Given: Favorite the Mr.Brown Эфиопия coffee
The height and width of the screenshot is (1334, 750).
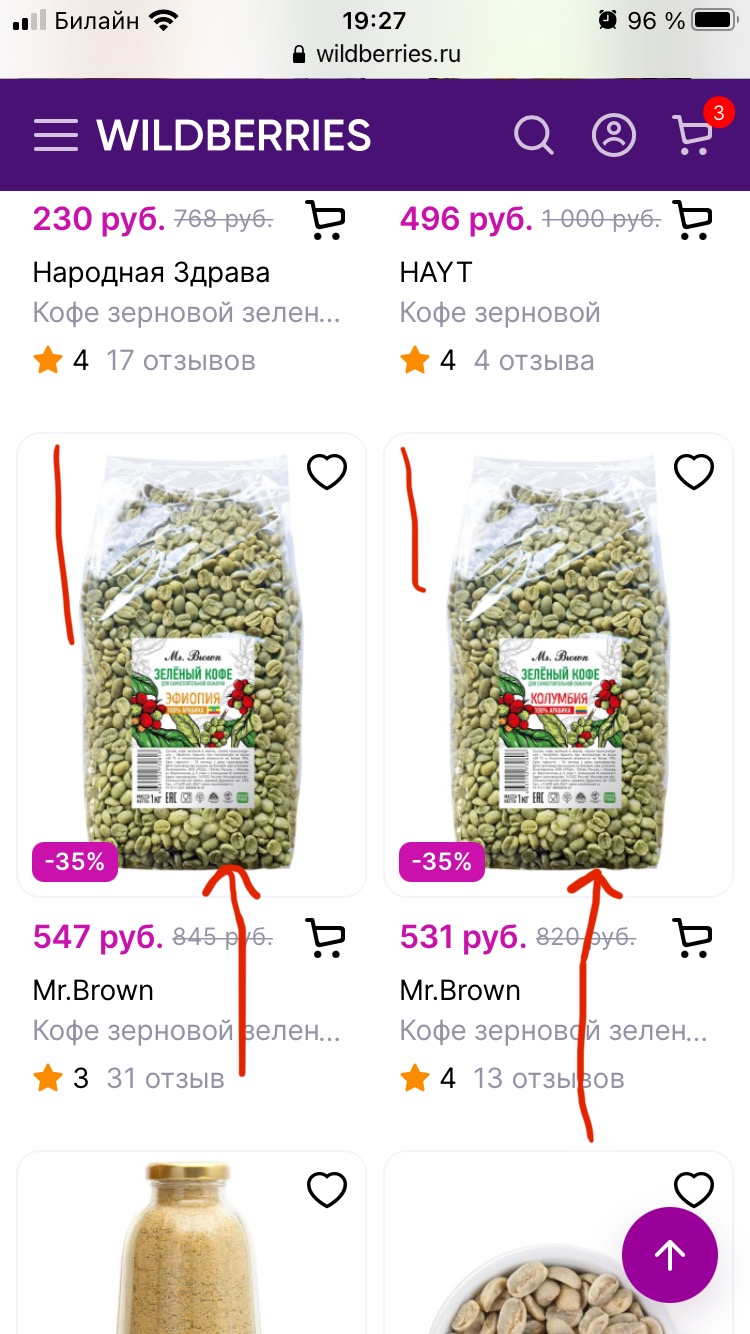Looking at the screenshot, I should pyautogui.click(x=326, y=471).
